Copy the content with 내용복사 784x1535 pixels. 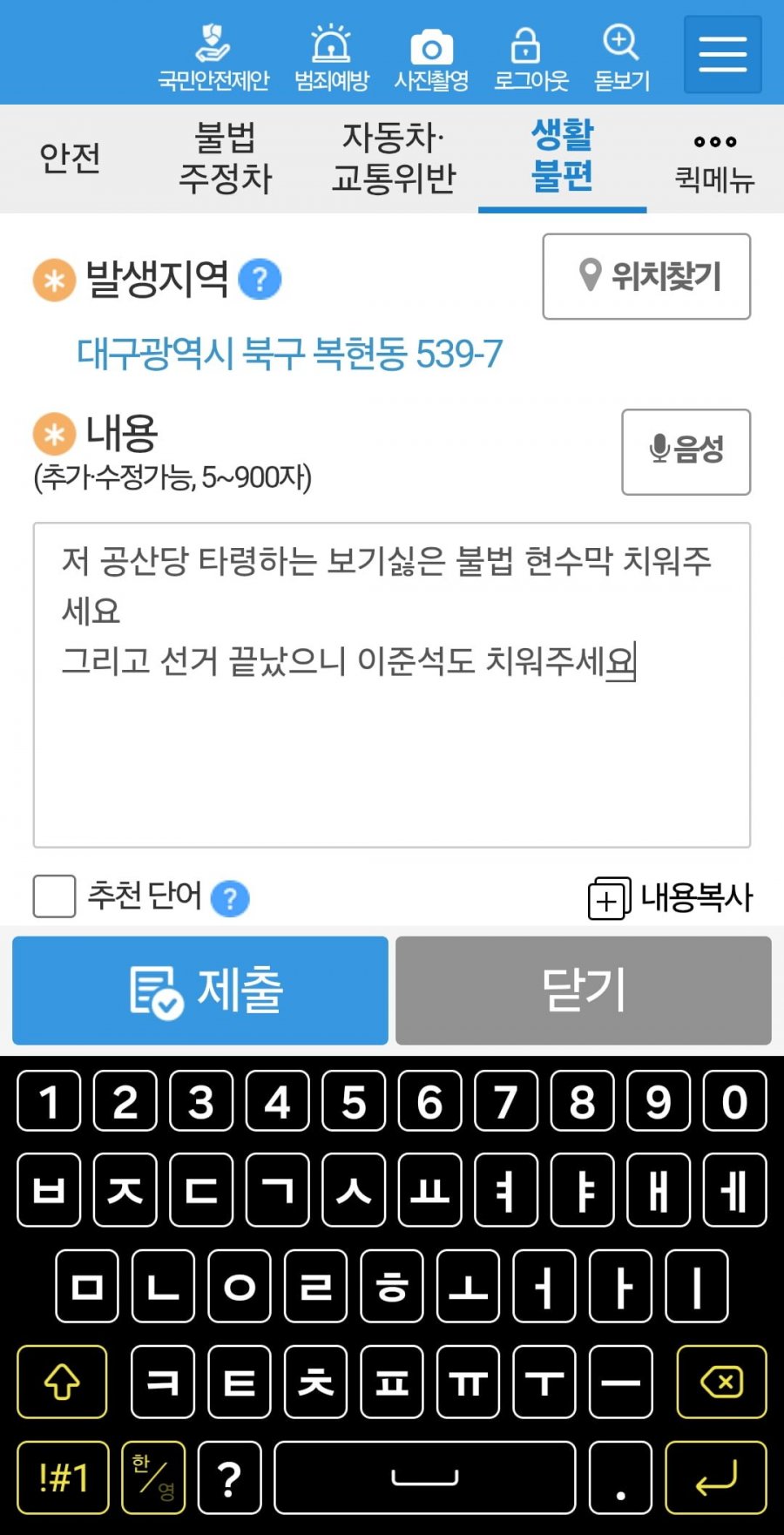pyautogui.click(x=670, y=897)
